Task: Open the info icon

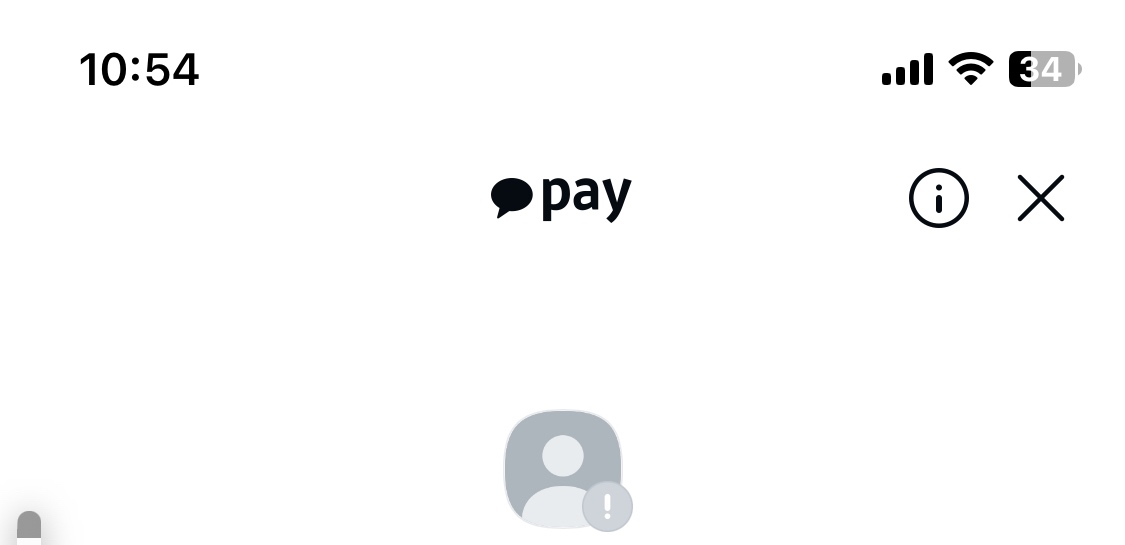Action: click(x=938, y=198)
